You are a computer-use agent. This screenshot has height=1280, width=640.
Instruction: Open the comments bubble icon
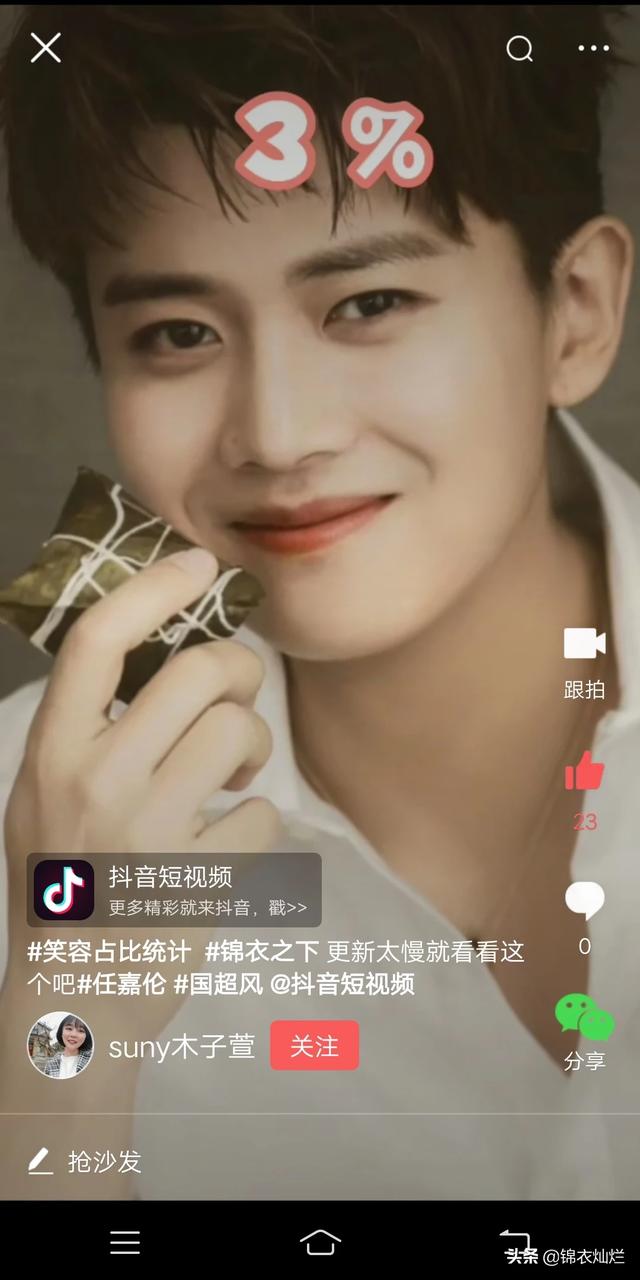pos(585,900)
